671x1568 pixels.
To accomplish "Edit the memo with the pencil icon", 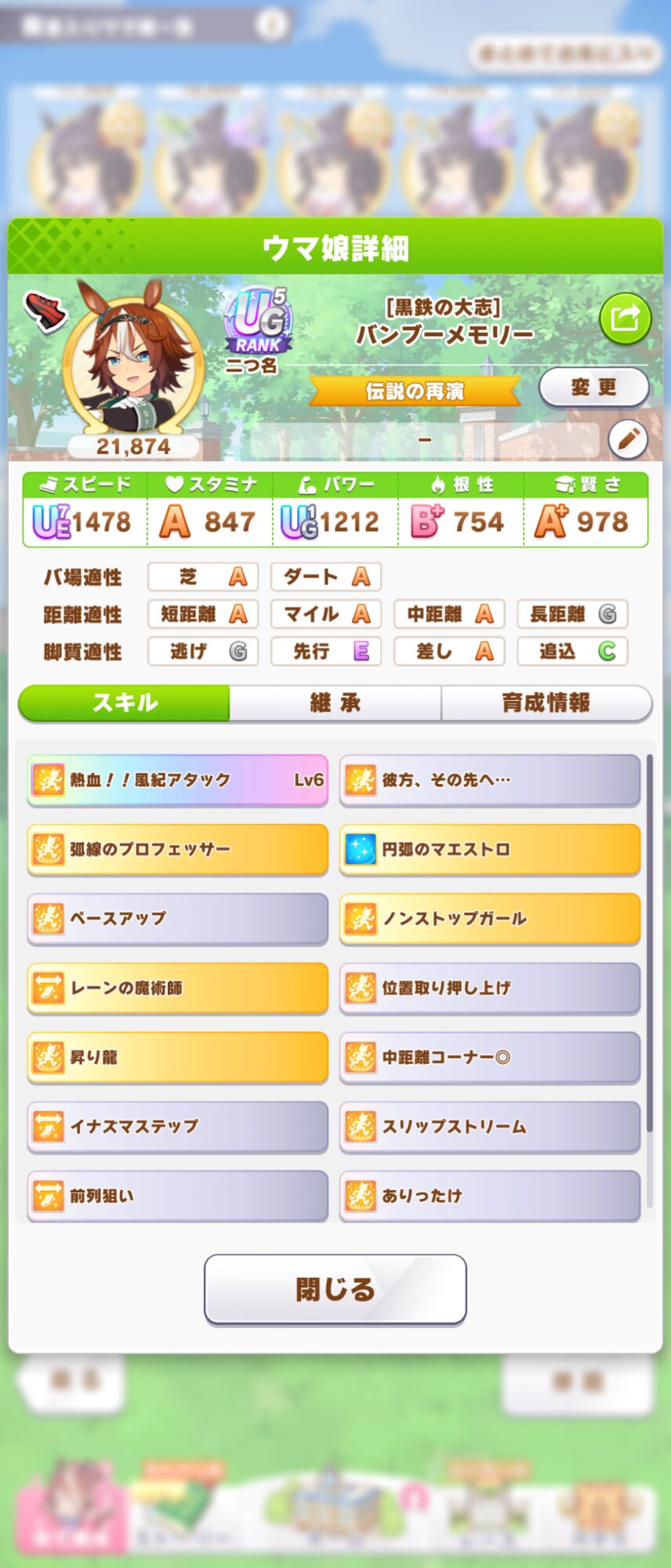I will [628, 440].
